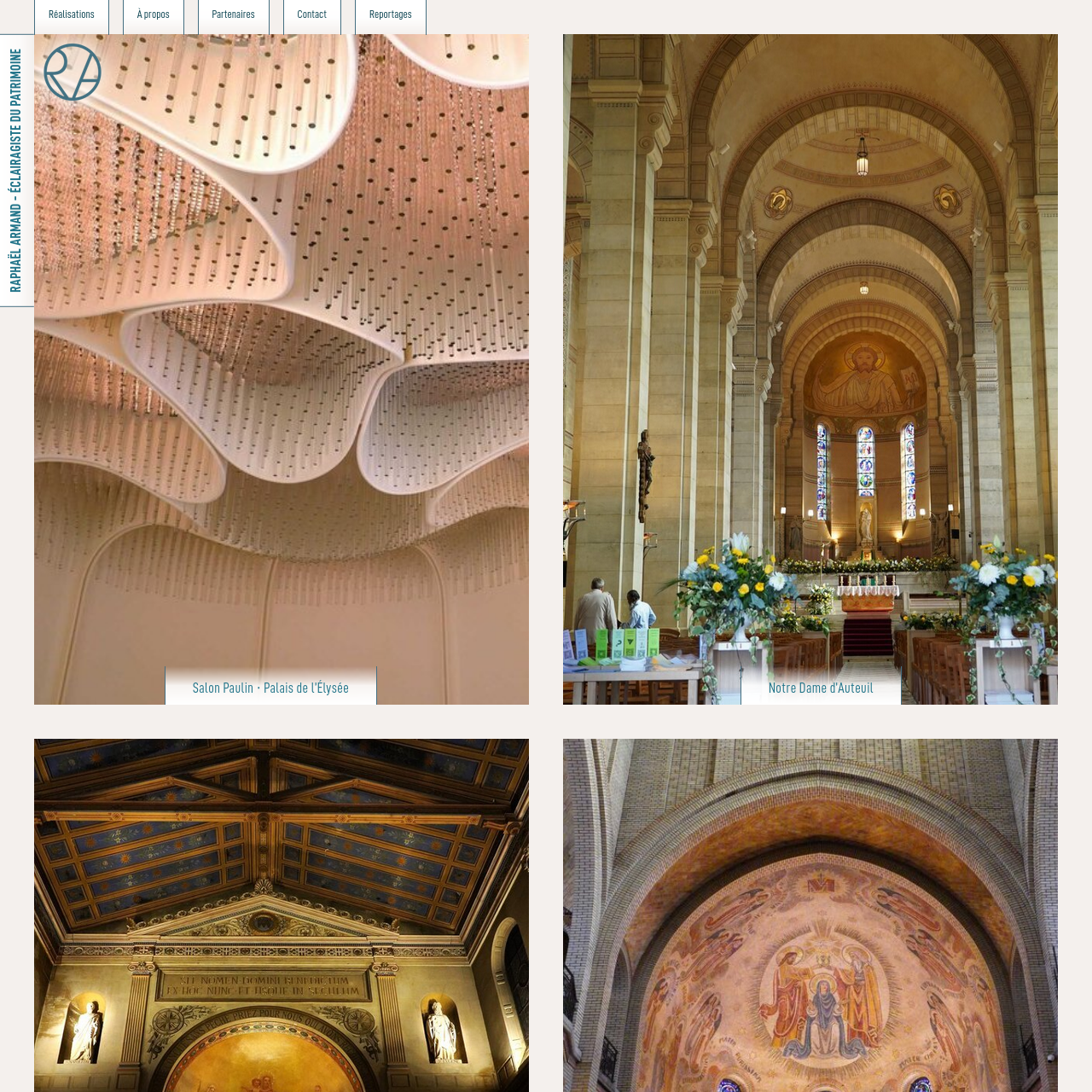Open the Salon Paulin · Palais de l'Élysée project
Image resolution: width=1092 pixels, height=1092 pixels.
click(270, 688)
